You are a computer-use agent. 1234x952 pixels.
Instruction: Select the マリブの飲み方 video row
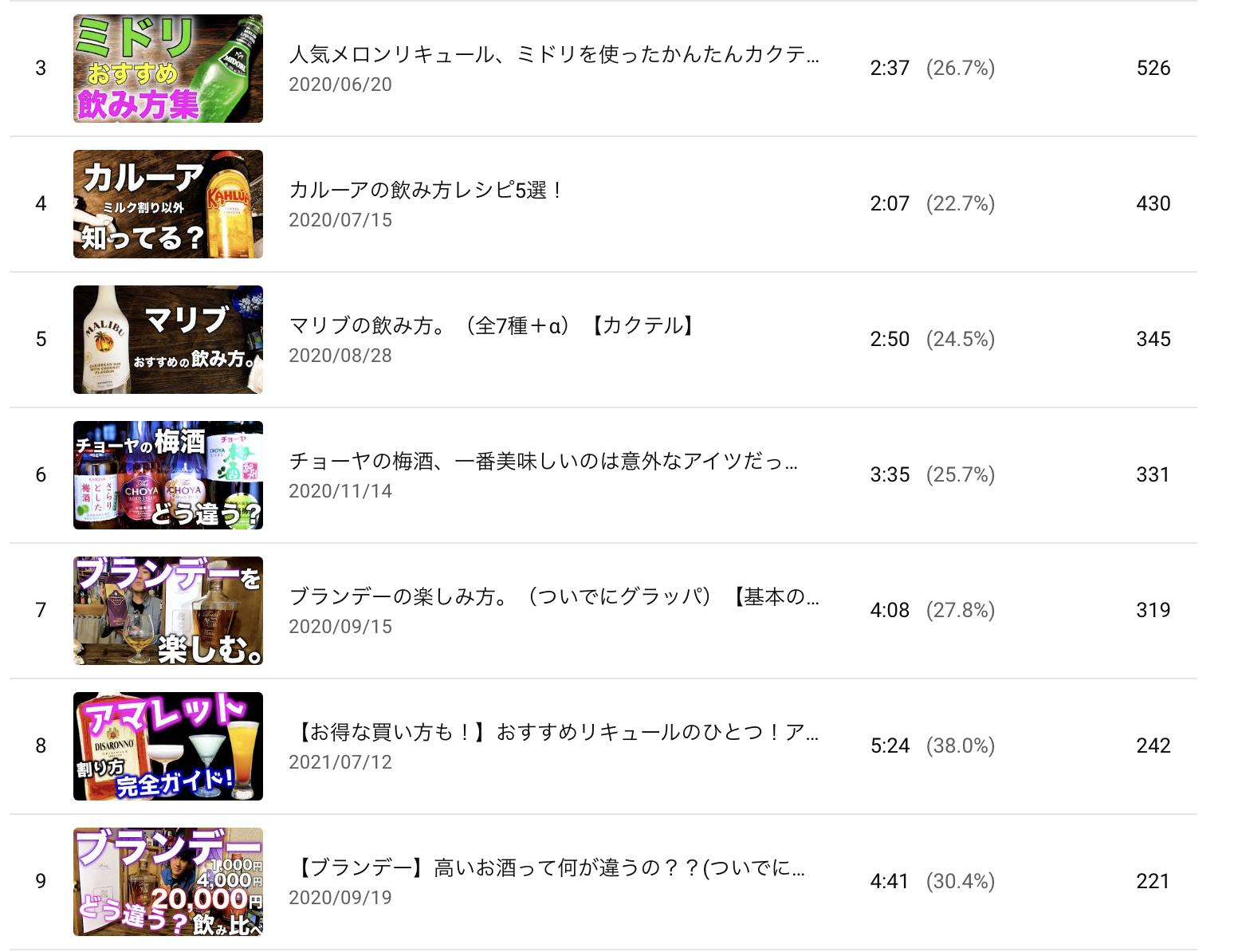click(x=491, y=326)
